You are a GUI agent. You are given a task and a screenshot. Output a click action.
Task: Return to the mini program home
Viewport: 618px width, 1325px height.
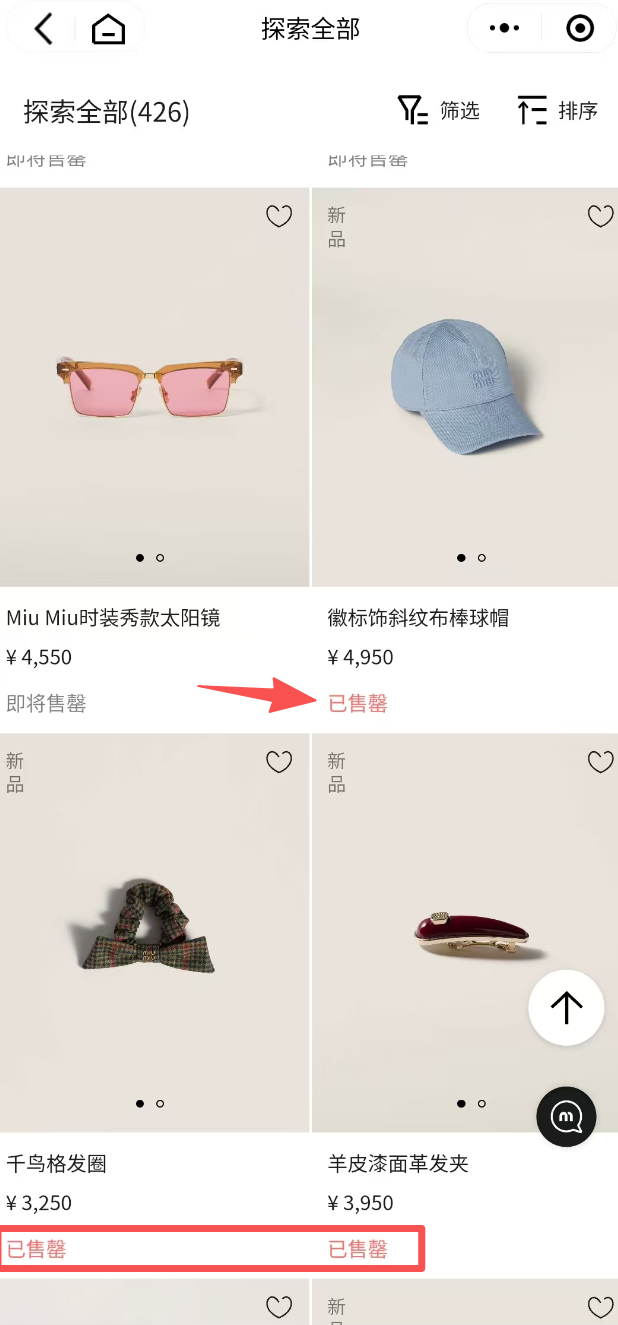(109, 30)
